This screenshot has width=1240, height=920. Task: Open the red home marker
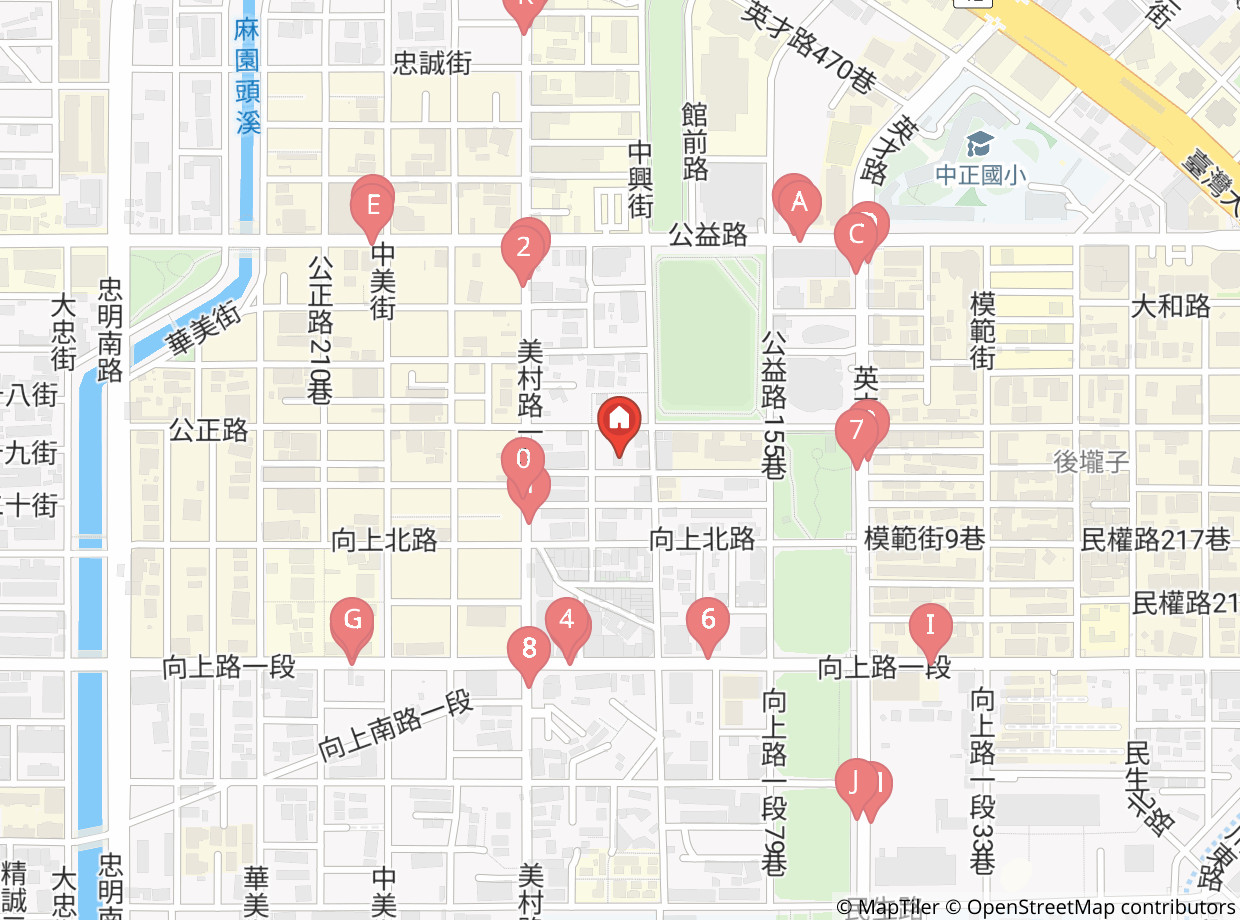(619, 421)
